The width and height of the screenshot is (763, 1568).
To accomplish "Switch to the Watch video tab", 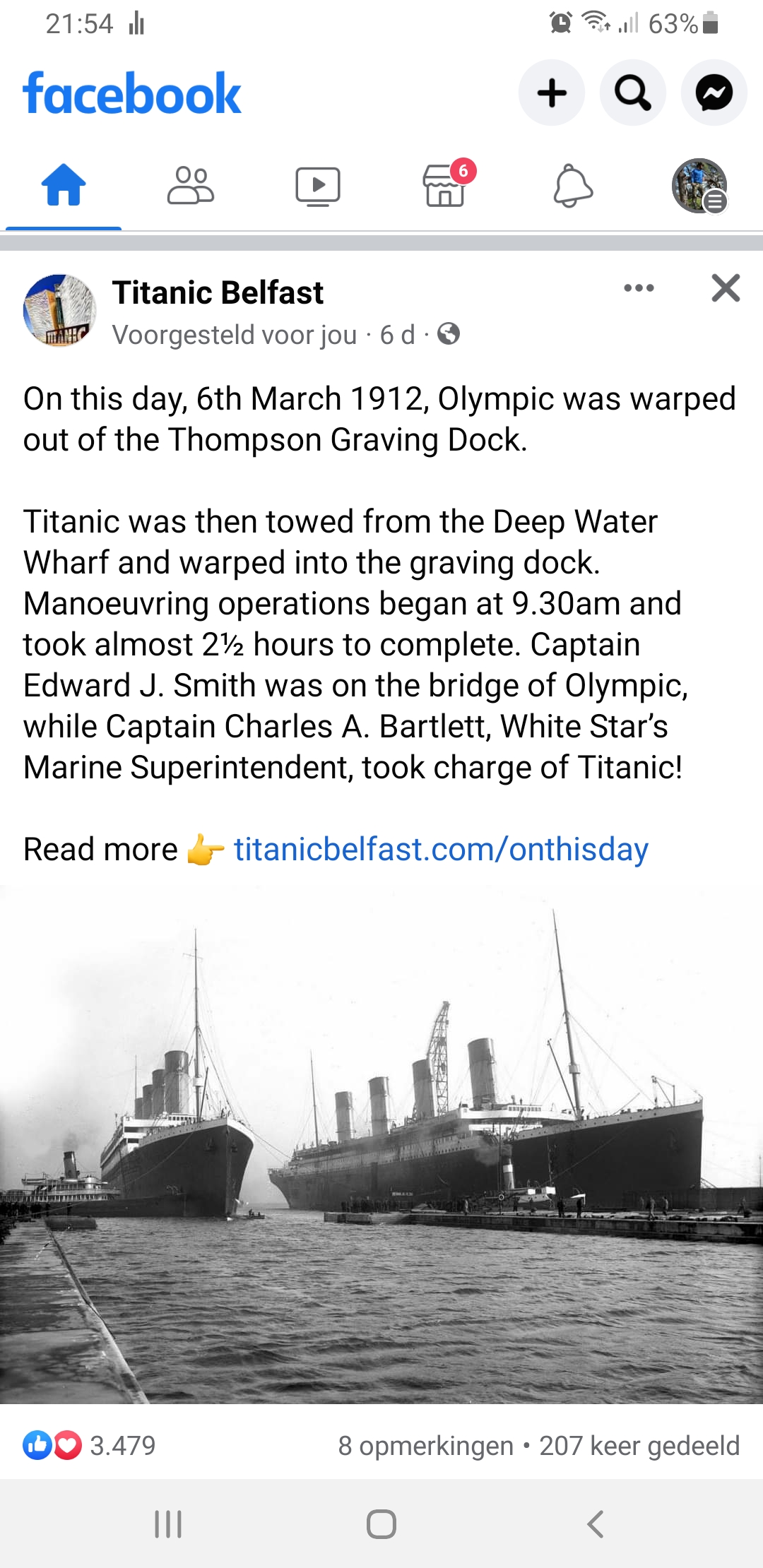I will [317, 186].
